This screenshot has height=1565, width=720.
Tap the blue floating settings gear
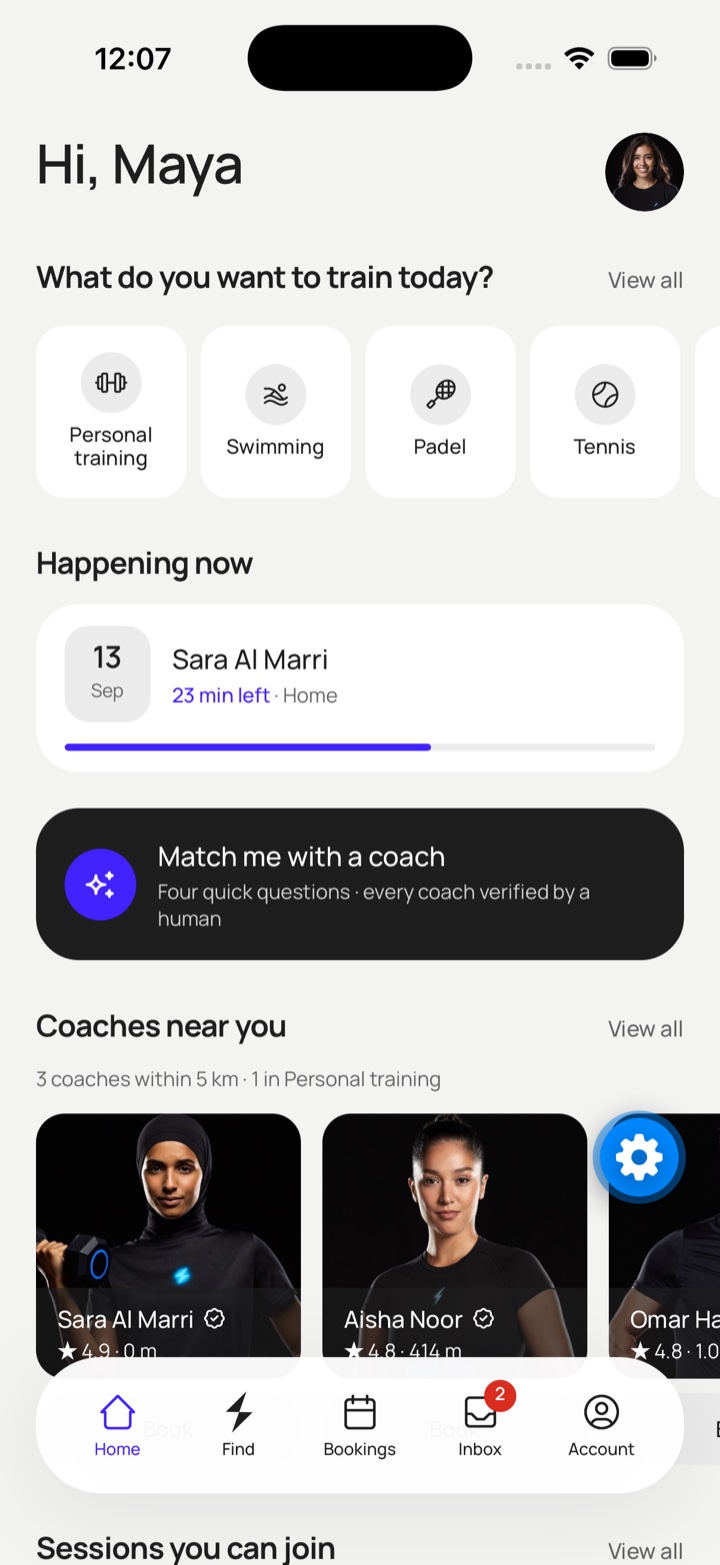point(639,1158)
